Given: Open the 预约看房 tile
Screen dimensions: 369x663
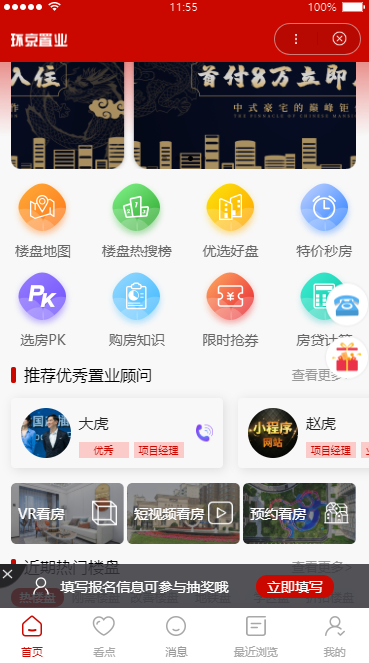Looking at the screenshot, I should coord(299,513).
